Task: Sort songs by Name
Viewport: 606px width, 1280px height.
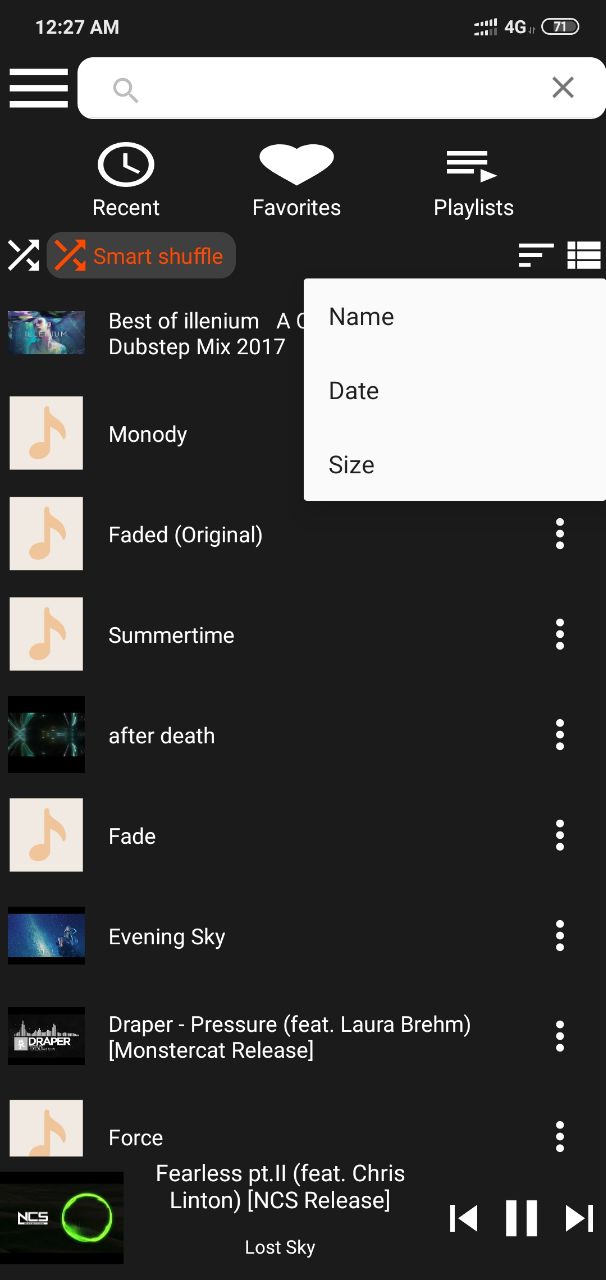Action: (x=455, y=317)
